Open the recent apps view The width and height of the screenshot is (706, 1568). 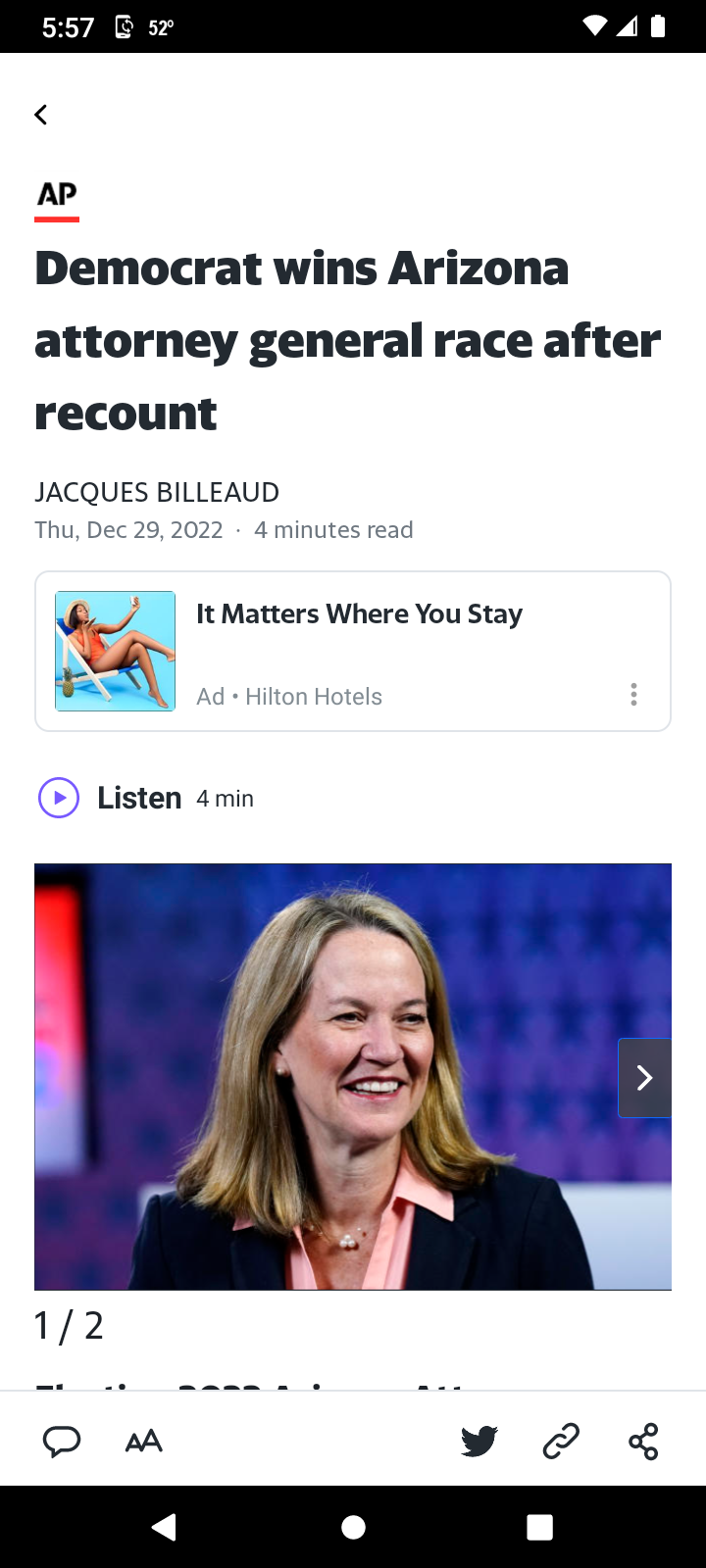pyautogui.click(x=539, y=1527)
